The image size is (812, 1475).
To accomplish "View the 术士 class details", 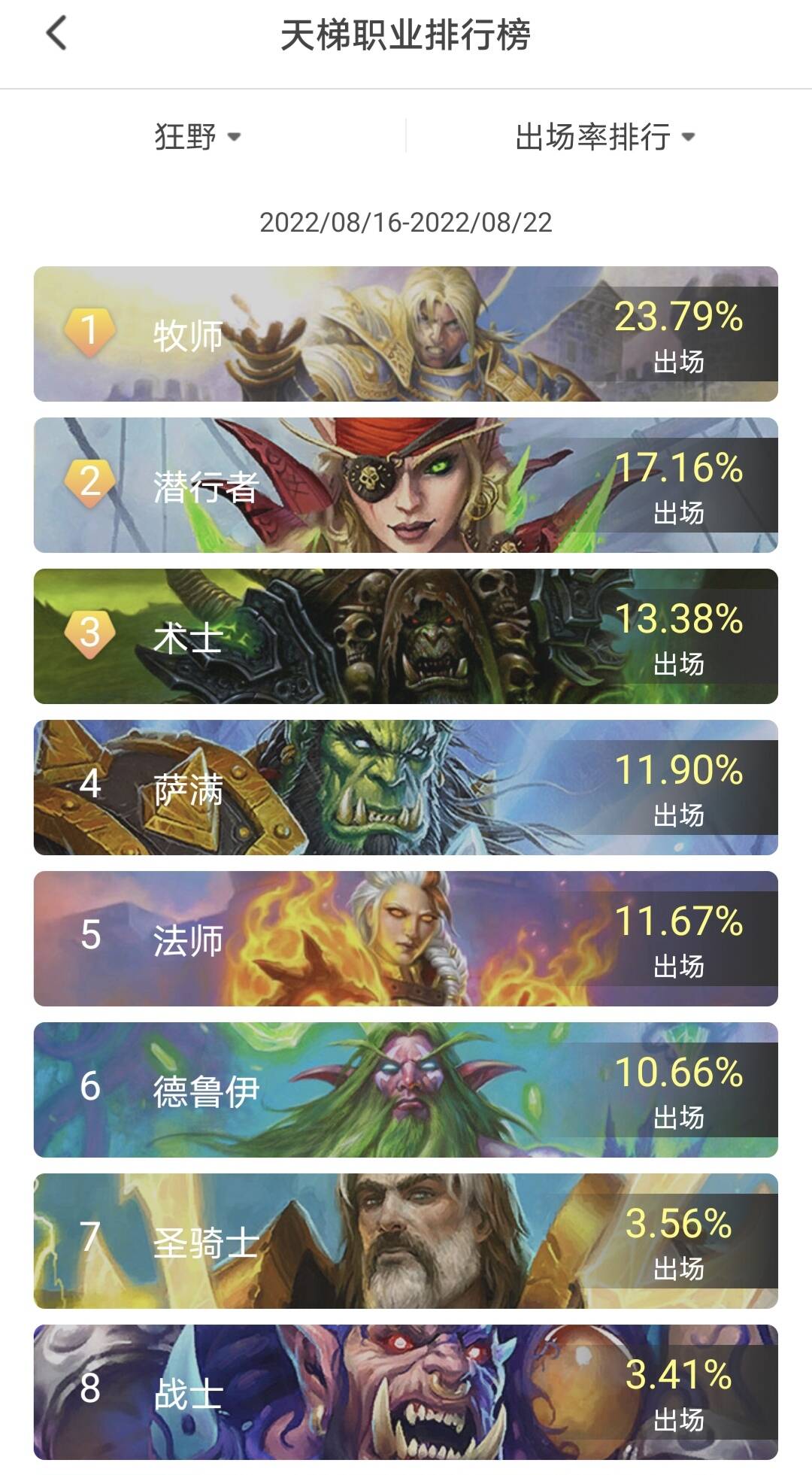I will 406,636.
